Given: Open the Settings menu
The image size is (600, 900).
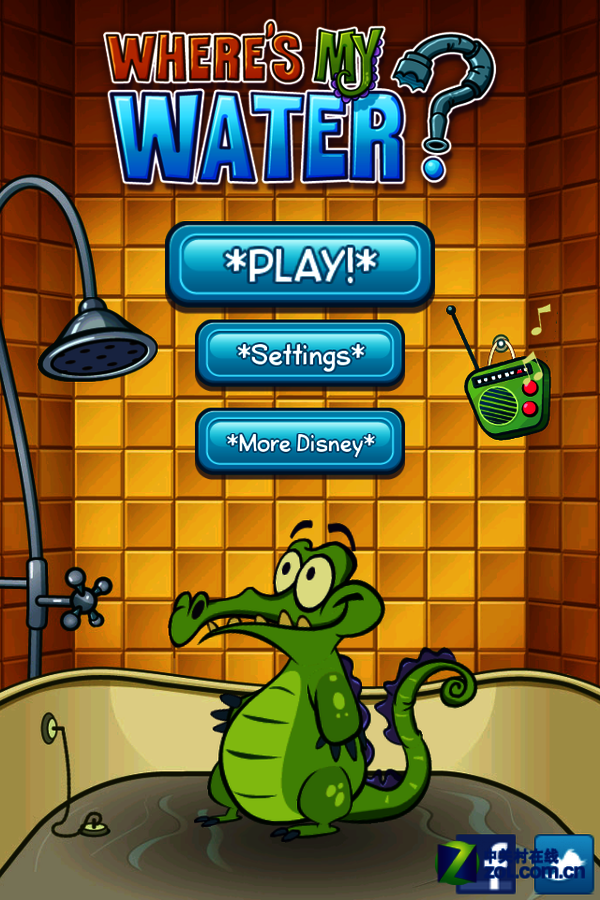Looking at the screenshot, I should [300, 354].
